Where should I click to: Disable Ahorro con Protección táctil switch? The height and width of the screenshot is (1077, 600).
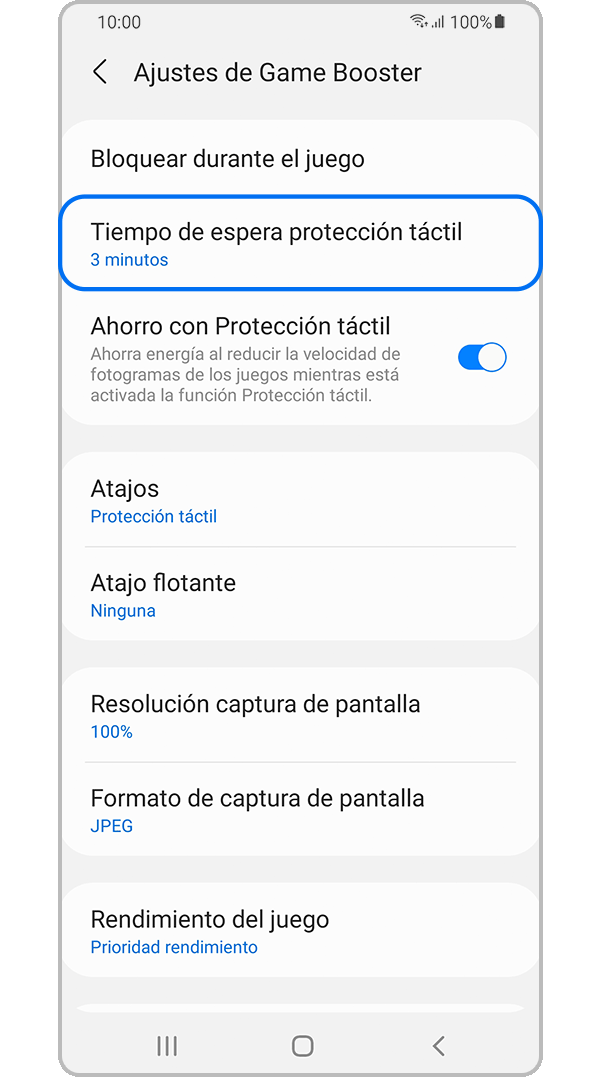point(482,357)
